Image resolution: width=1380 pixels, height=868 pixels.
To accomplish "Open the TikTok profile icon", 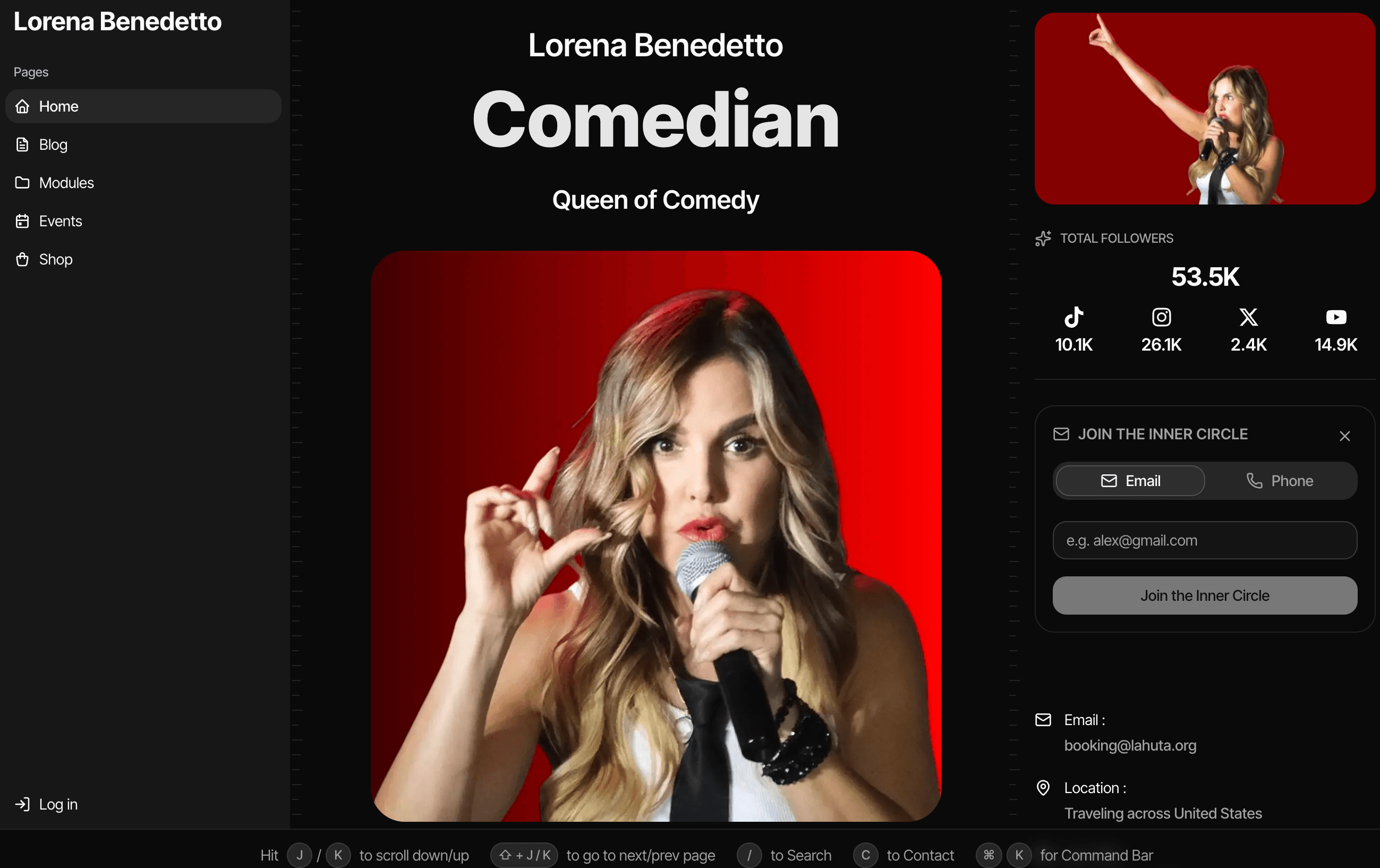I will [x=1074, y=318].
